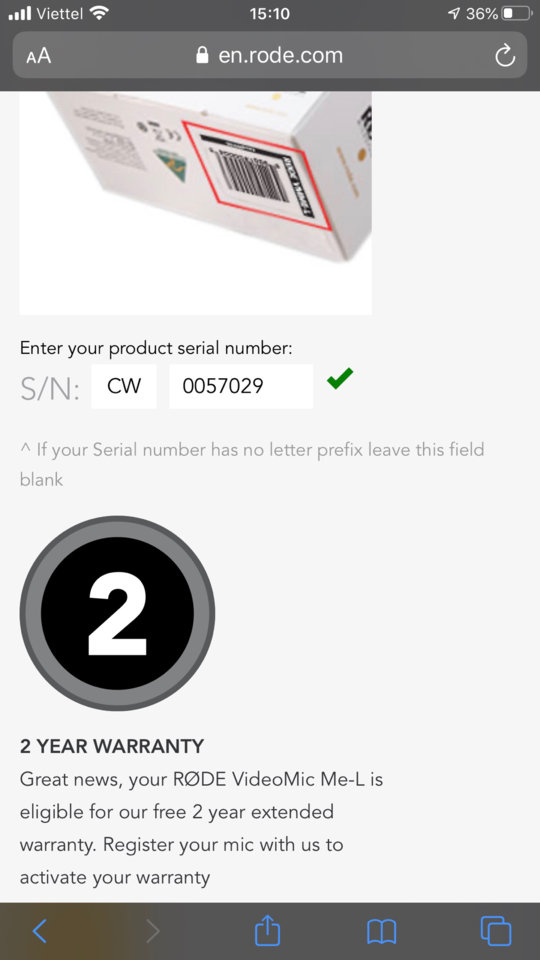The image size is (540, 960).
Task: Open the Safari share sheet
Action: point(267,930)
